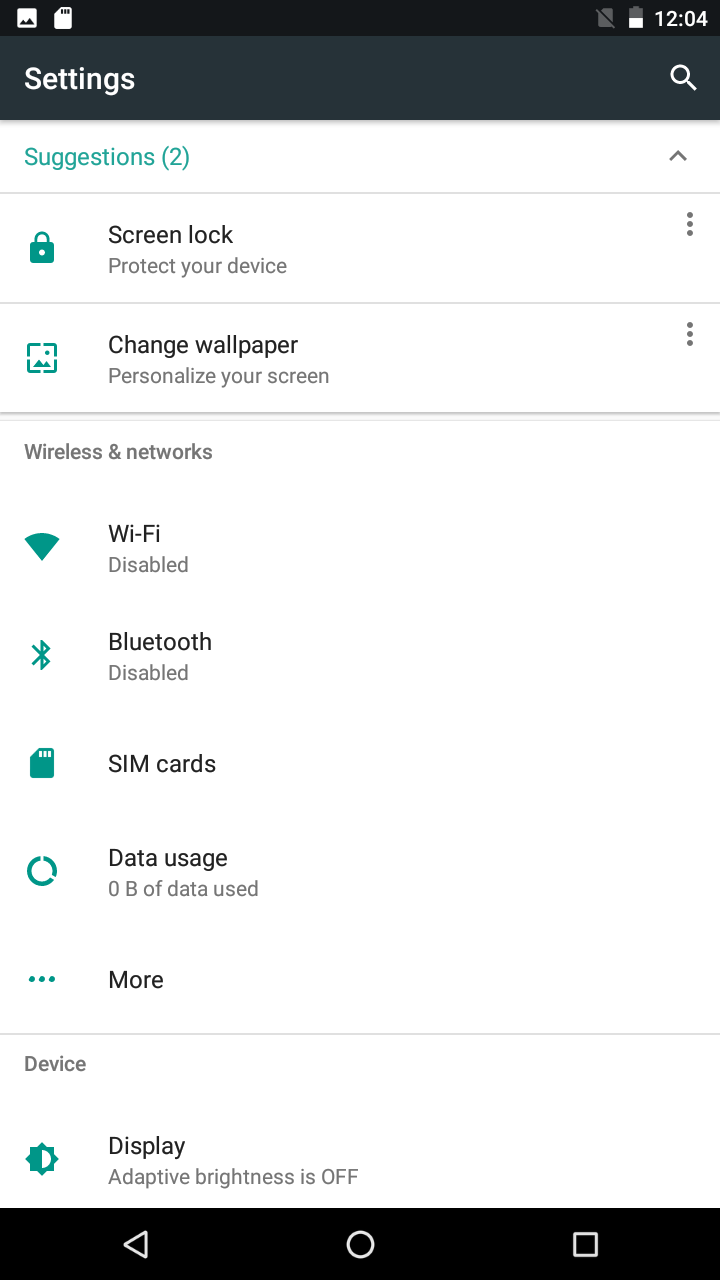720x1280 pixels.
Task: Open SIM cards settings
Action: click(x=360, y=764)
